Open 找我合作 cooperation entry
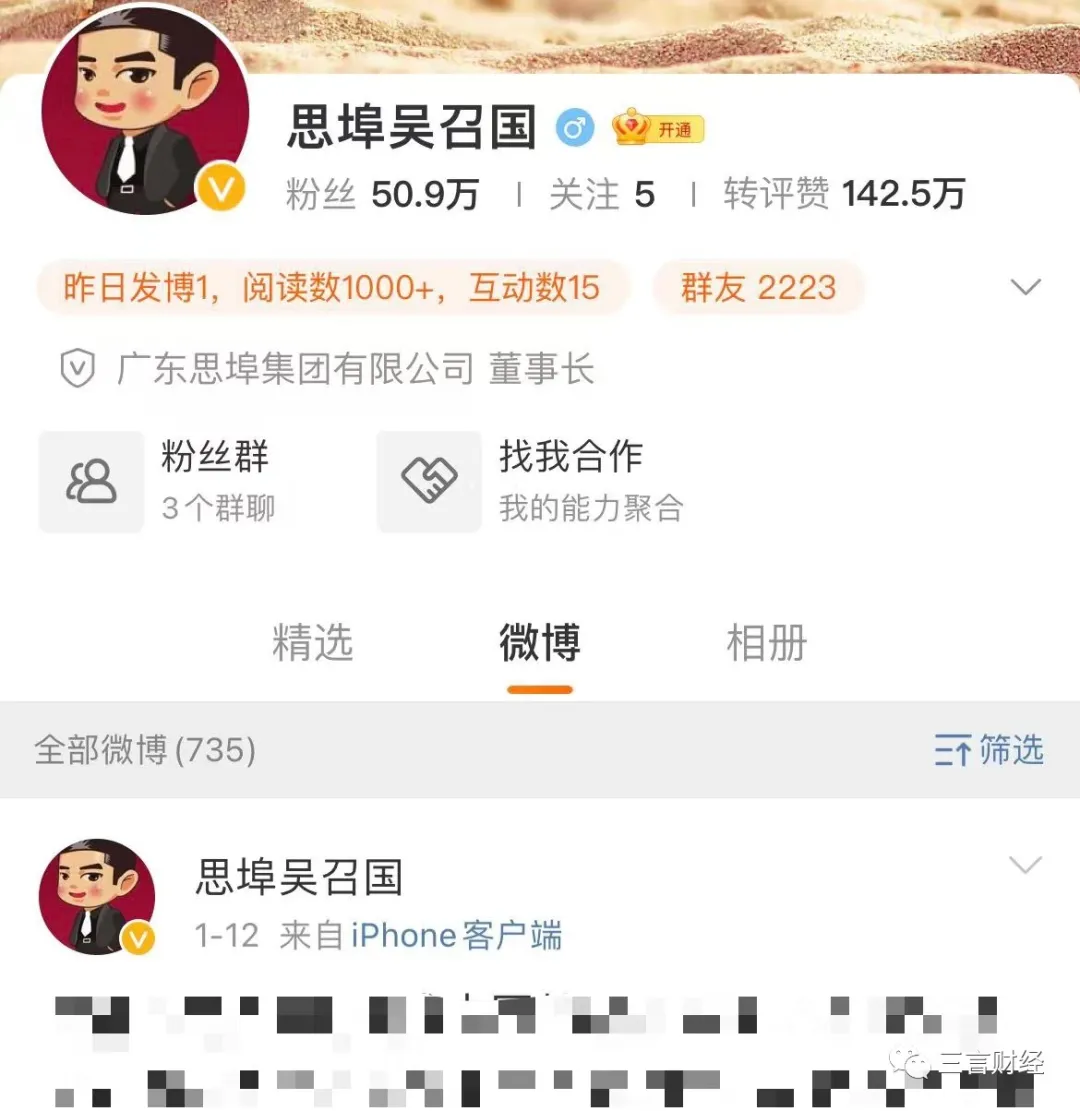This screenshot has height=1111, width=1080. (530, 481)
